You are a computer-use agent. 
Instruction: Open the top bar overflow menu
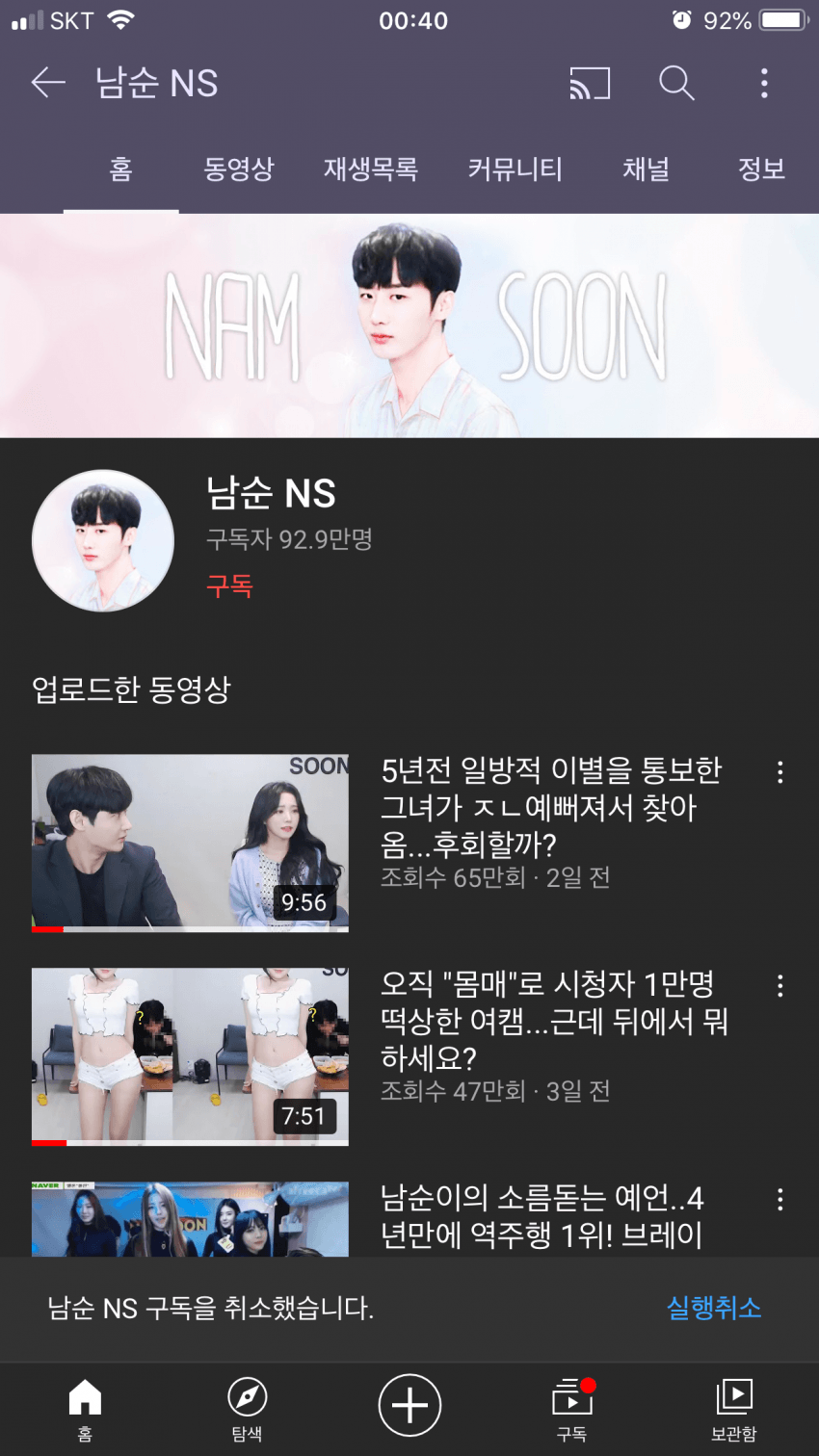tap(764, 84)
